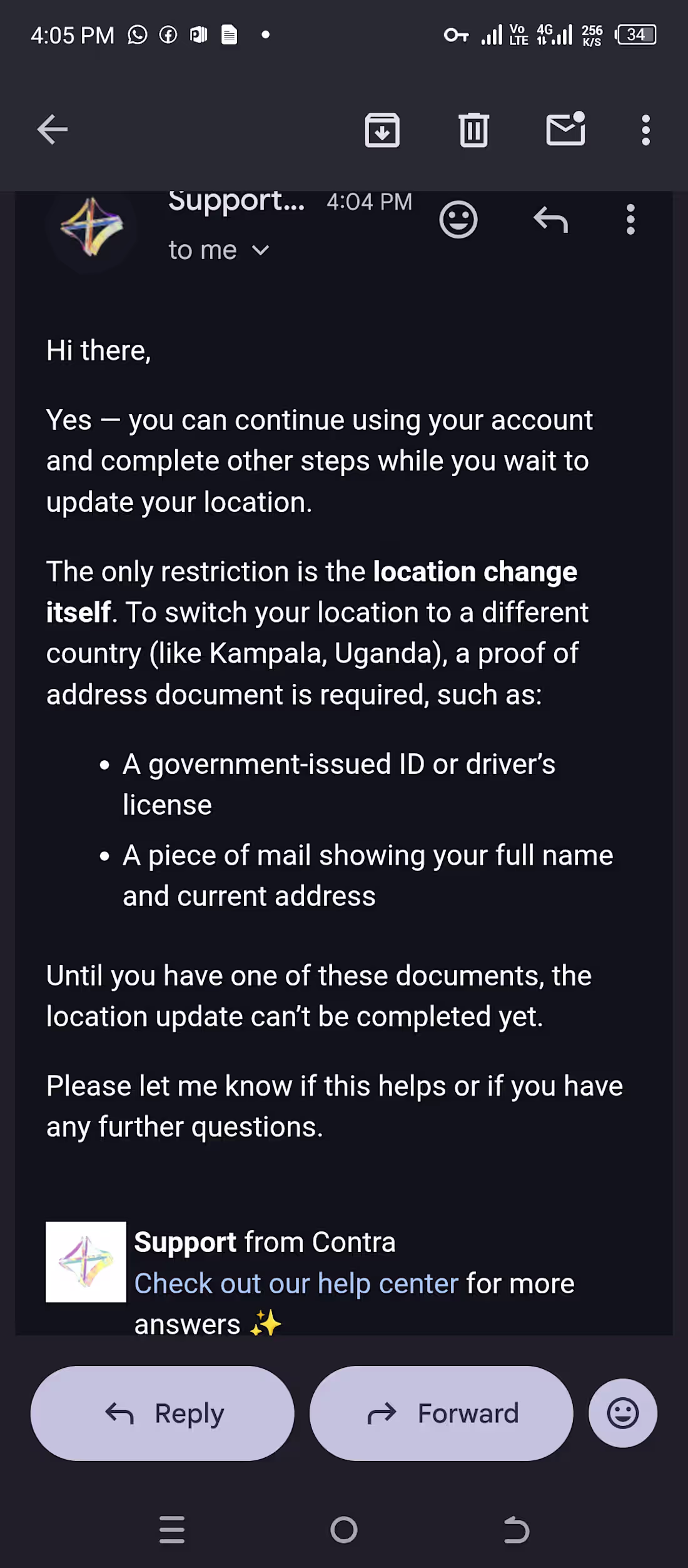
Task: Tap the reply arrow in message header
Action: pyautogui.click(x=550, y=220)
